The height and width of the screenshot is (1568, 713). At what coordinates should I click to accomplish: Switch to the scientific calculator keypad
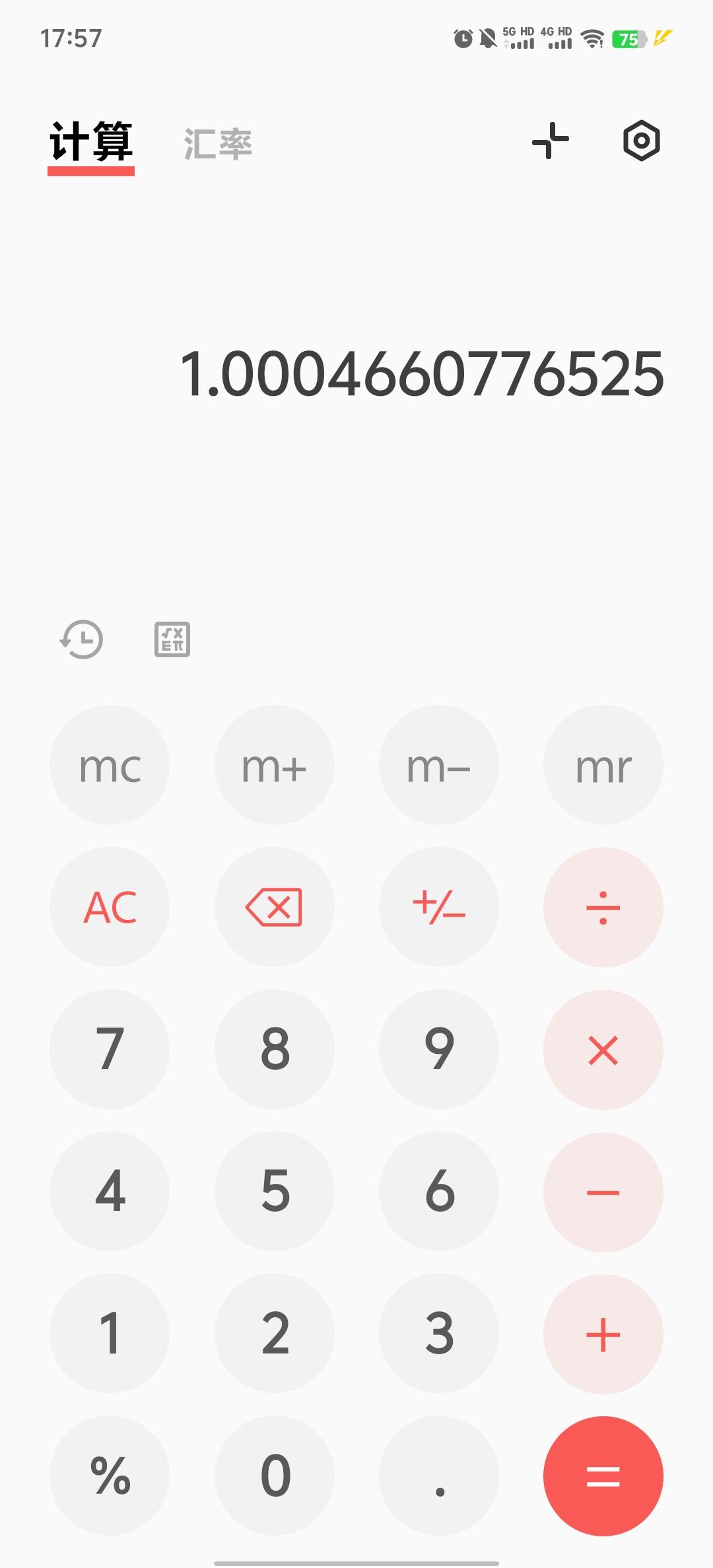point(172,639)
